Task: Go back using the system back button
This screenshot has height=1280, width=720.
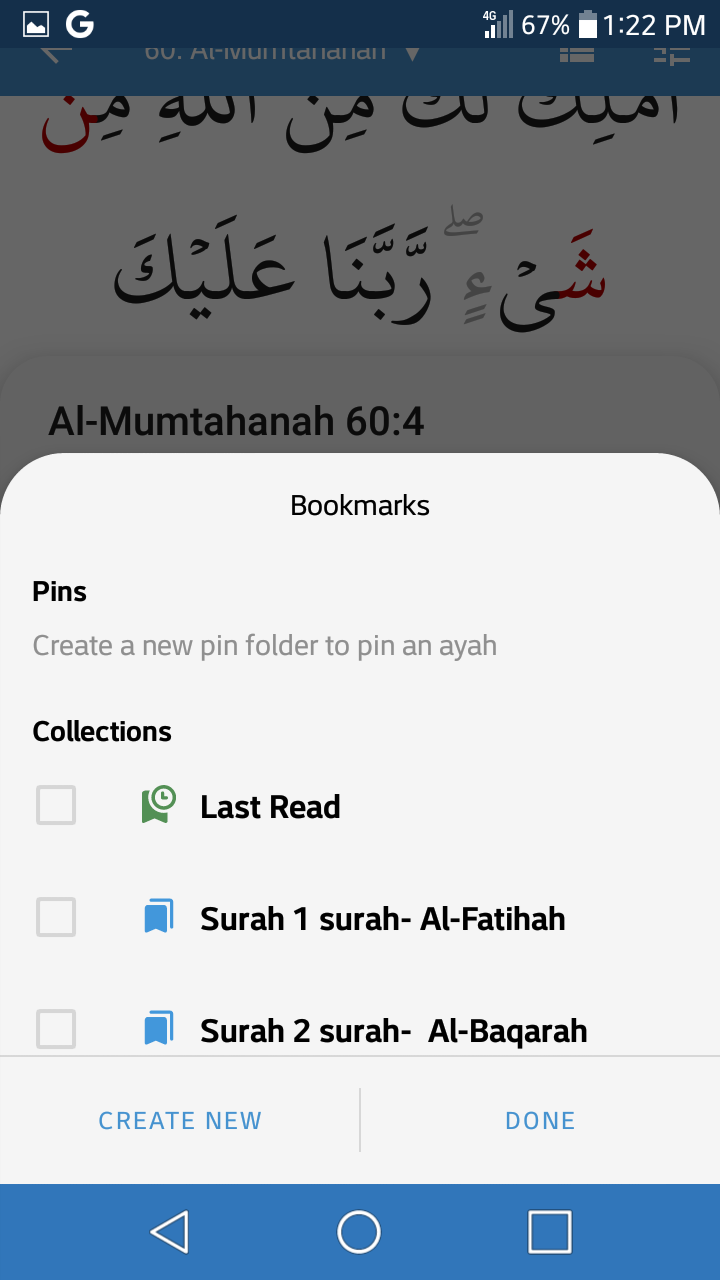Action: [x=170, y=1232]
